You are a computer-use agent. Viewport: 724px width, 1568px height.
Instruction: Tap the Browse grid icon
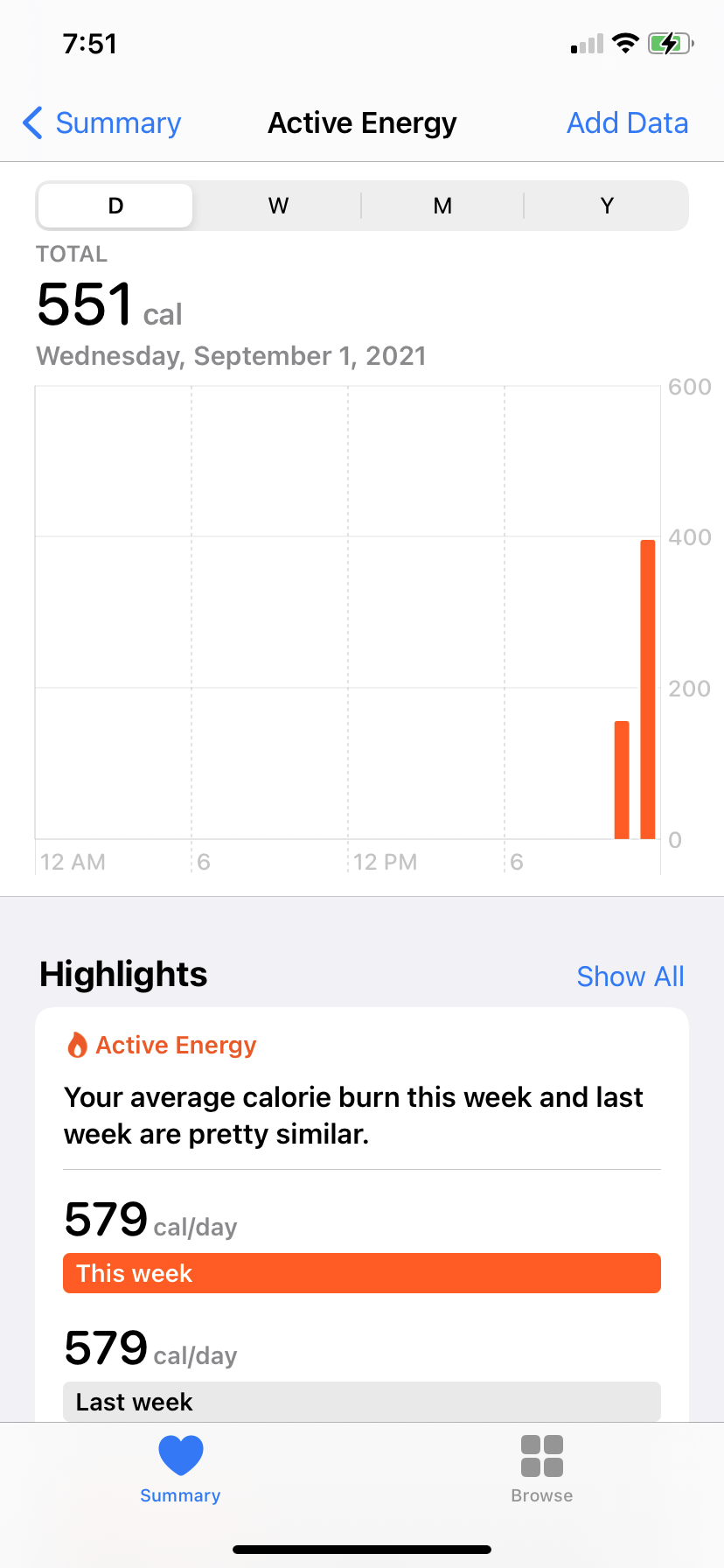click(x=541, y=1454)
